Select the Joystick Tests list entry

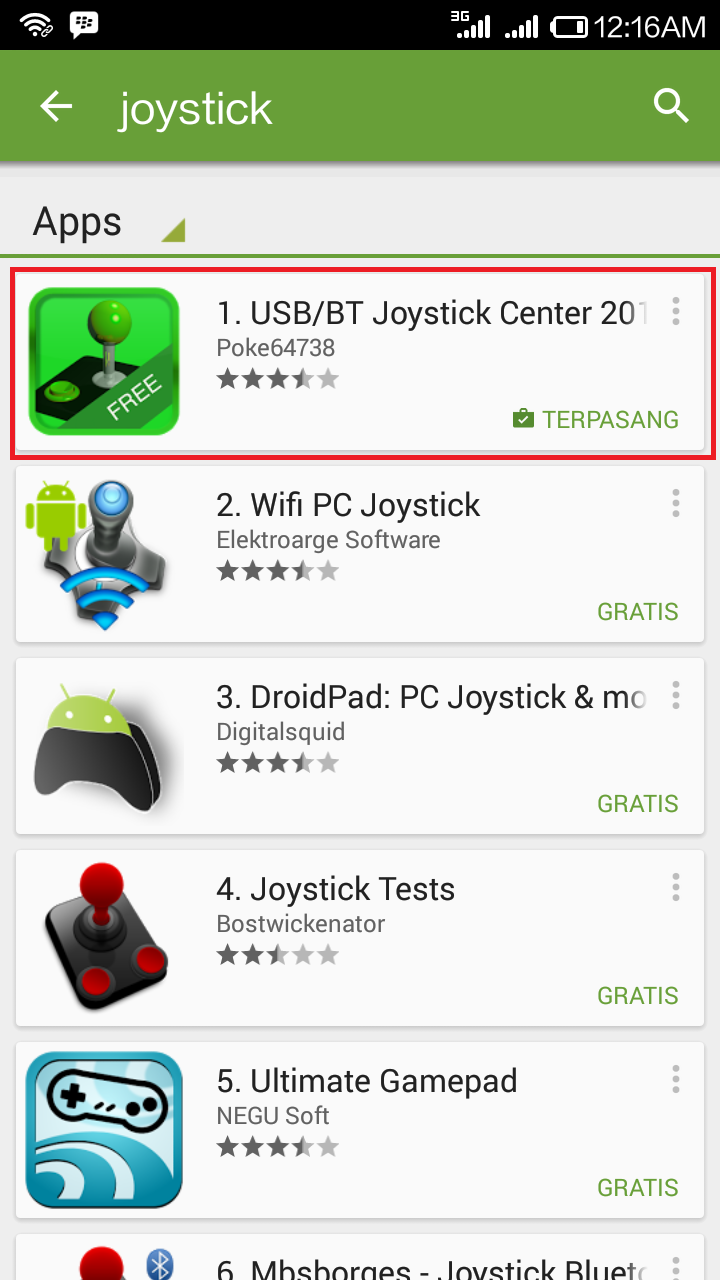coord(335,889)
